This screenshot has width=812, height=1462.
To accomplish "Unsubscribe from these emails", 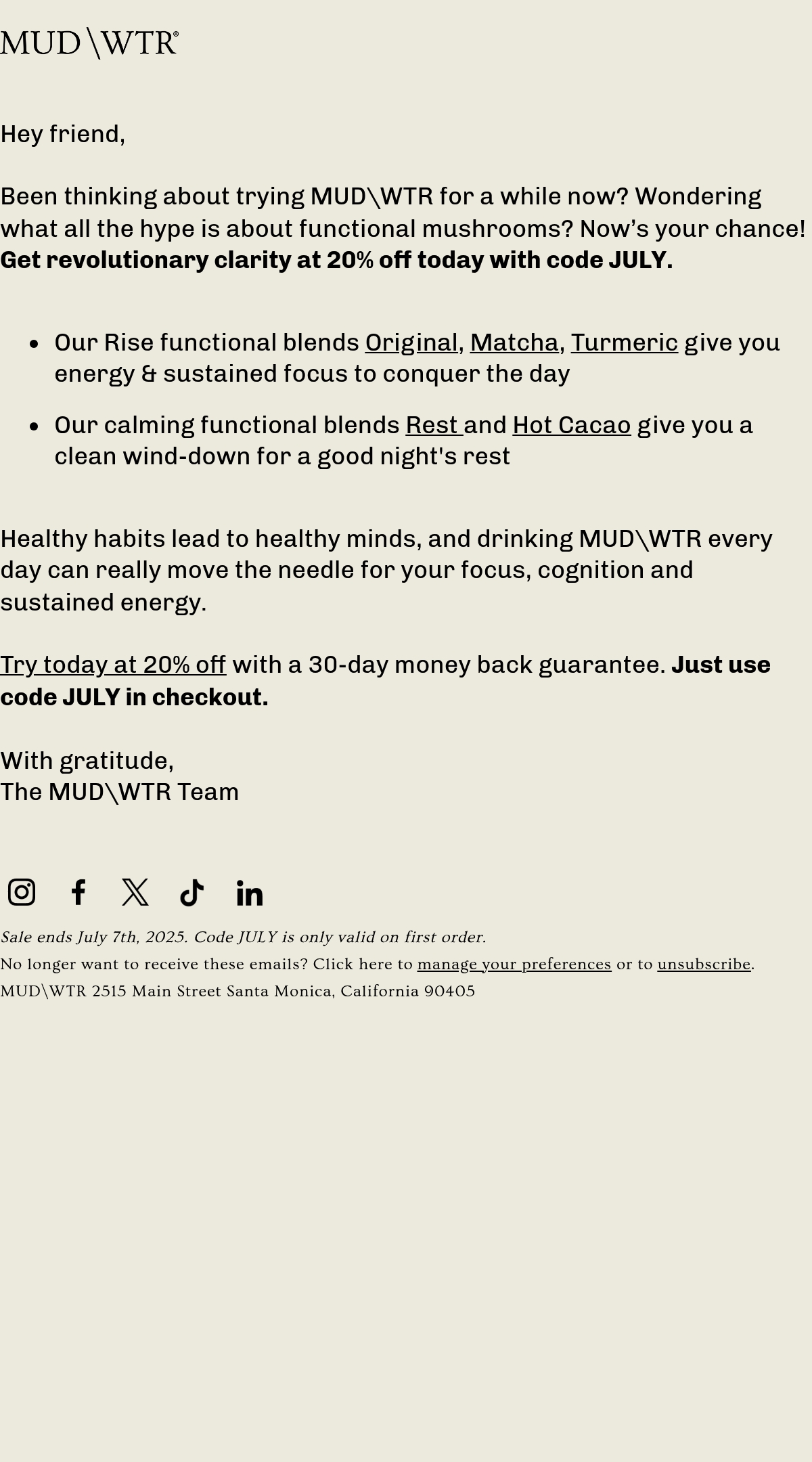I will tap(704, 964).
